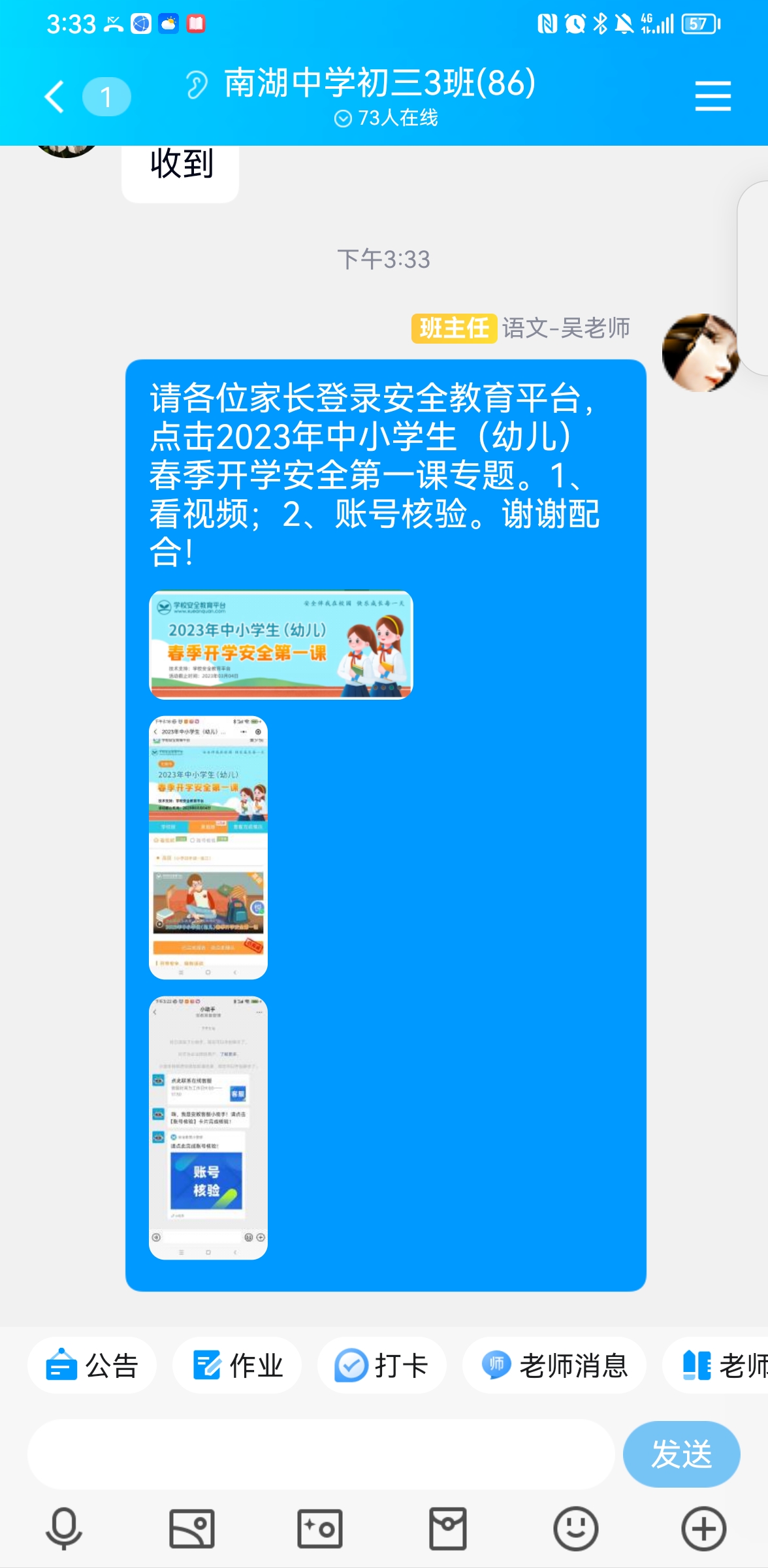Open the 账号核验 chat screenshot
Screen dimensions: 768x1568
[208, 1128]
